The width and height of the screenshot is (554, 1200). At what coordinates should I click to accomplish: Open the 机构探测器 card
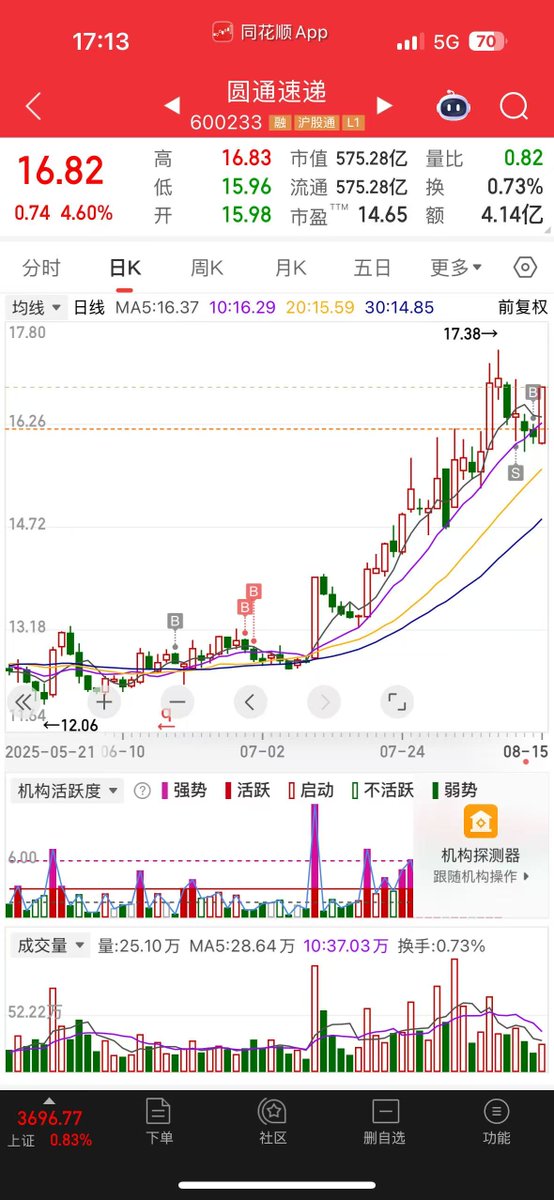pyautogui.click(x=481, y=841)
